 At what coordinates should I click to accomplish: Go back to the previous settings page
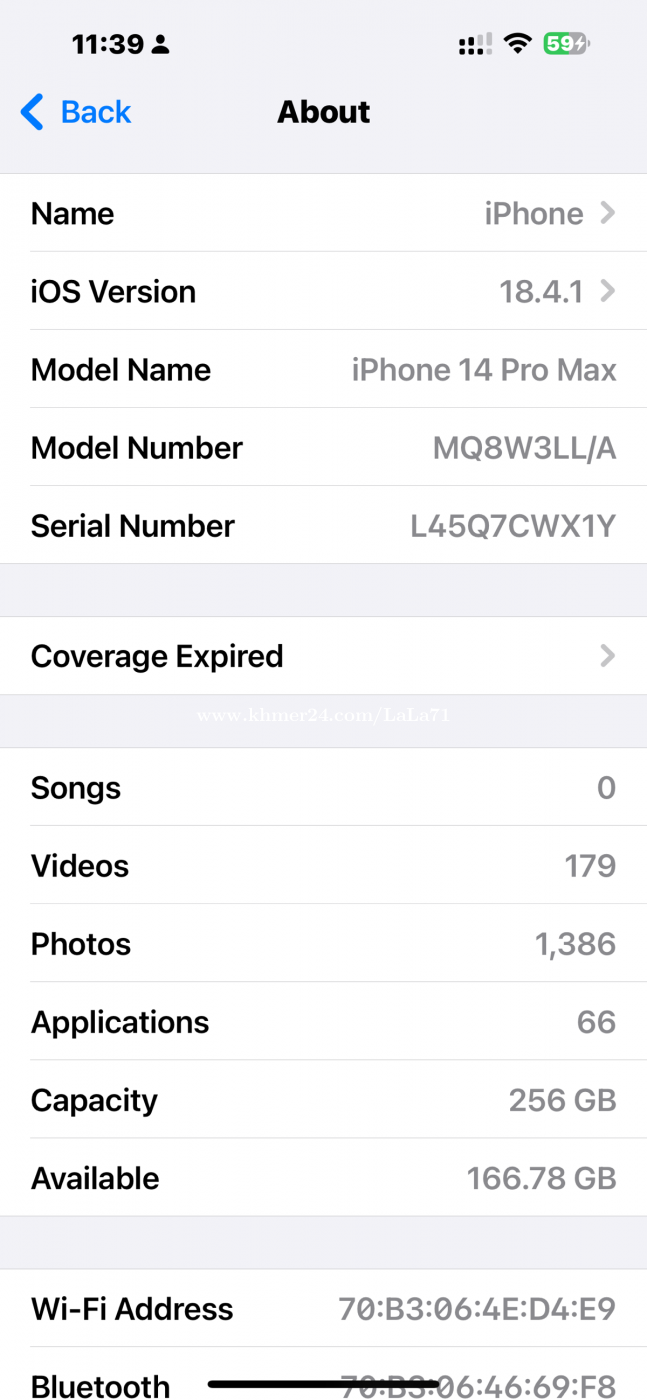[76, 112]
